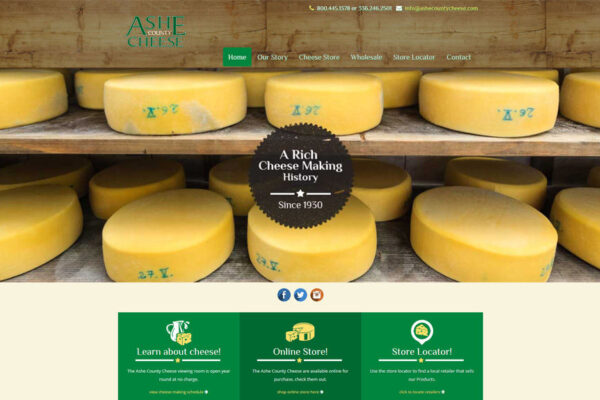Viewport: 600px width, 400px height.
Task: View cheese making schedule link
Action: point(178,392)
